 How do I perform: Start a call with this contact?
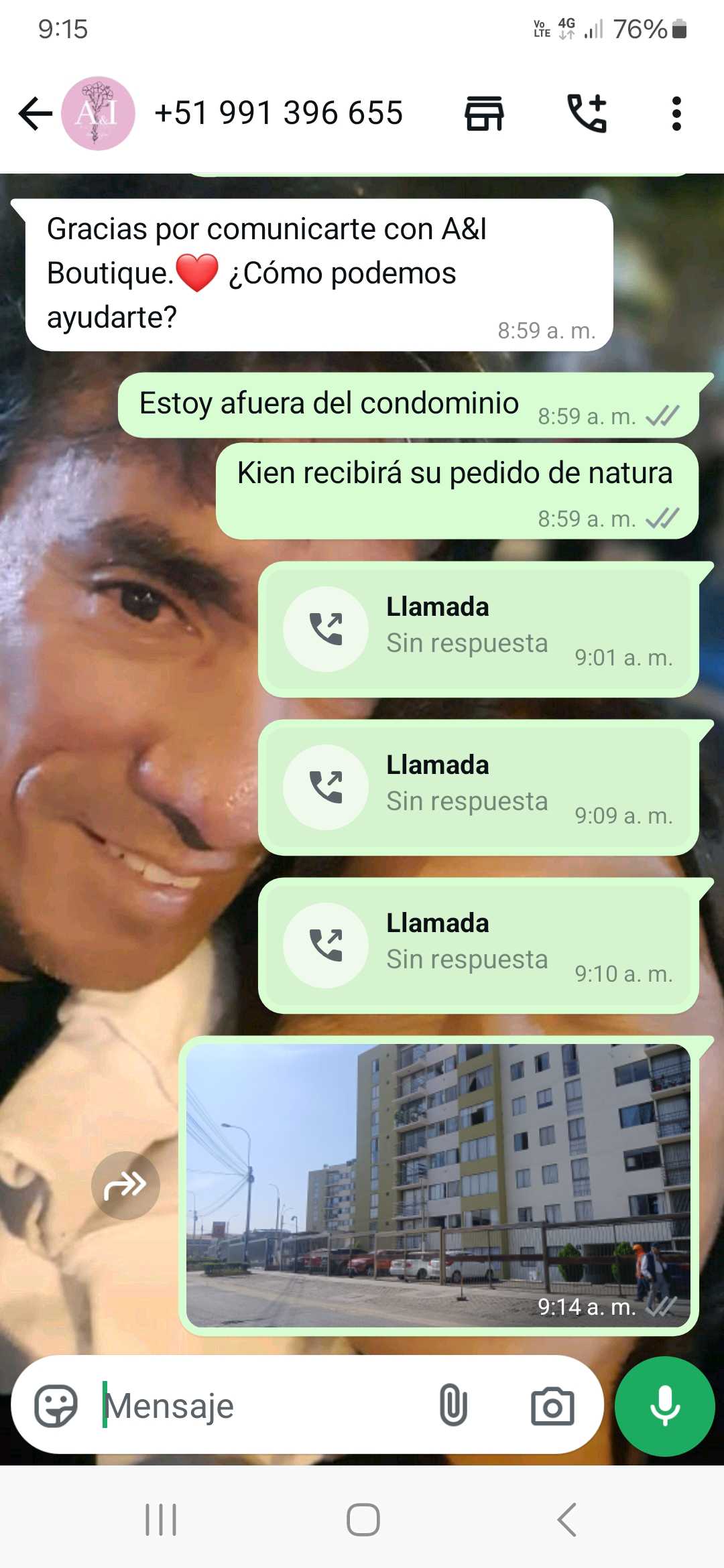(587, 113)
